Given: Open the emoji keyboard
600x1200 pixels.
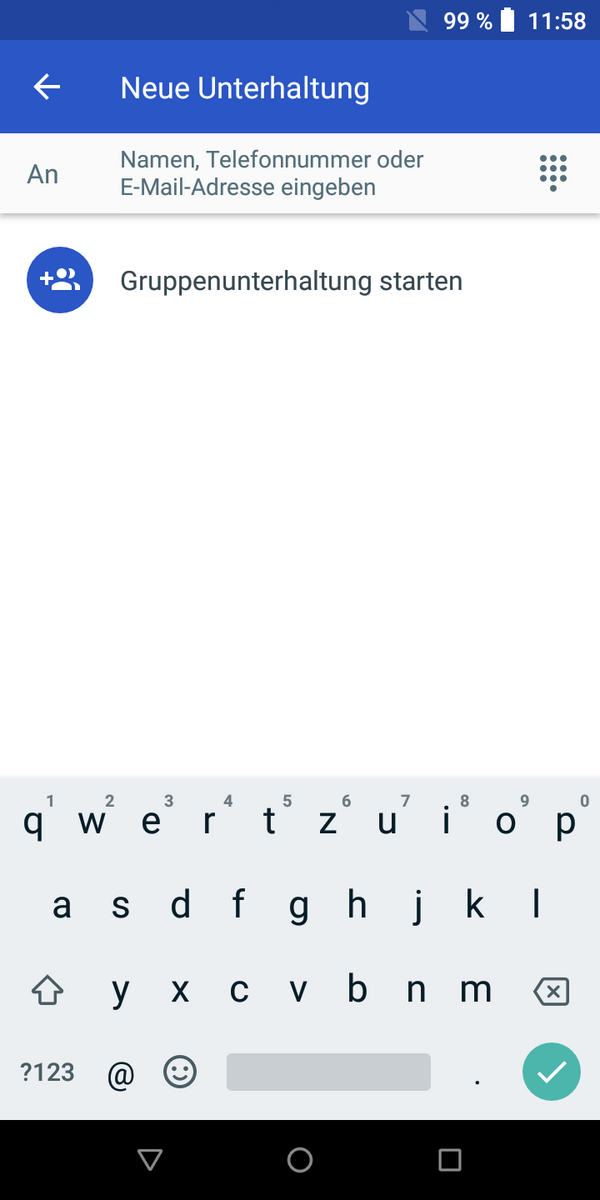Looking at the screenshot, I should [180, 1072].
